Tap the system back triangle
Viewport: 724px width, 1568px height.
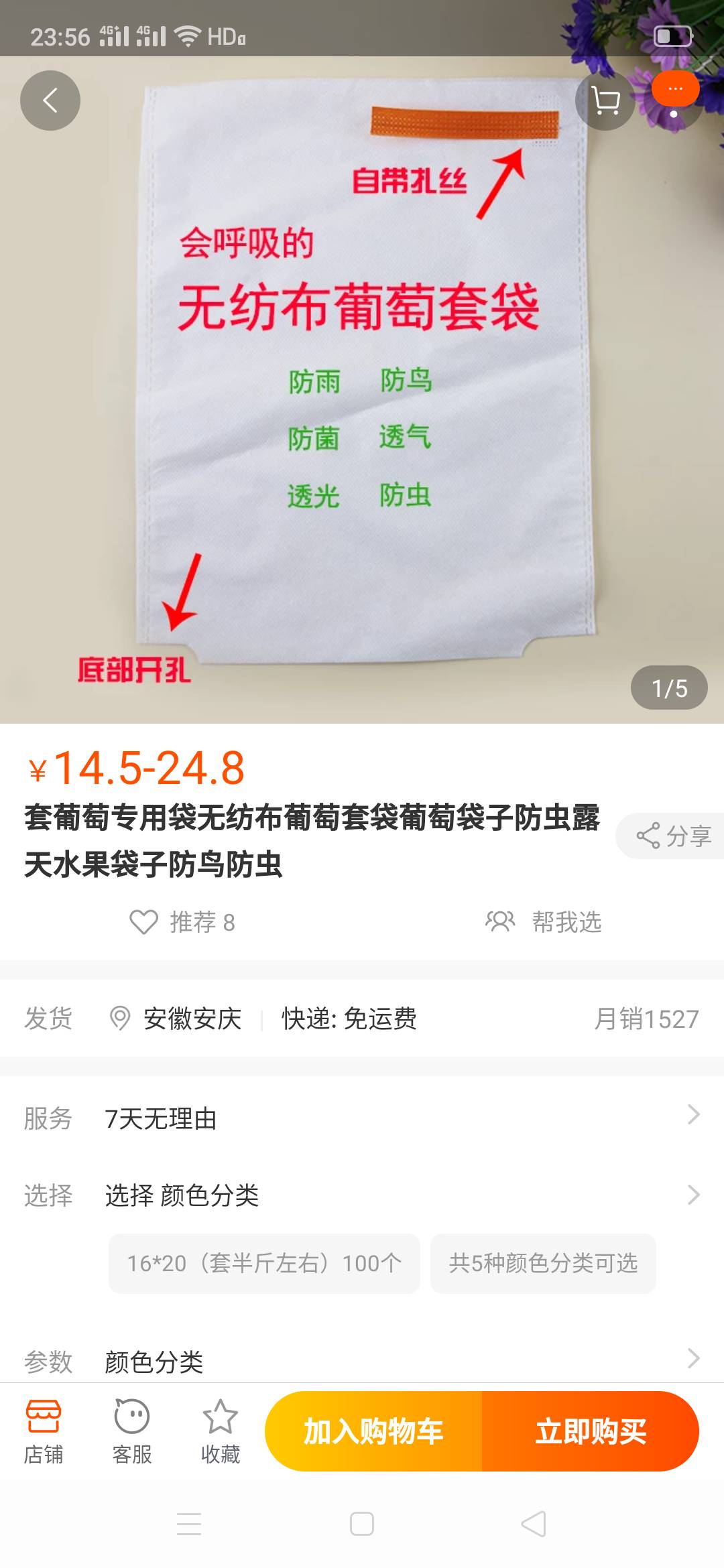(534, 1524)
